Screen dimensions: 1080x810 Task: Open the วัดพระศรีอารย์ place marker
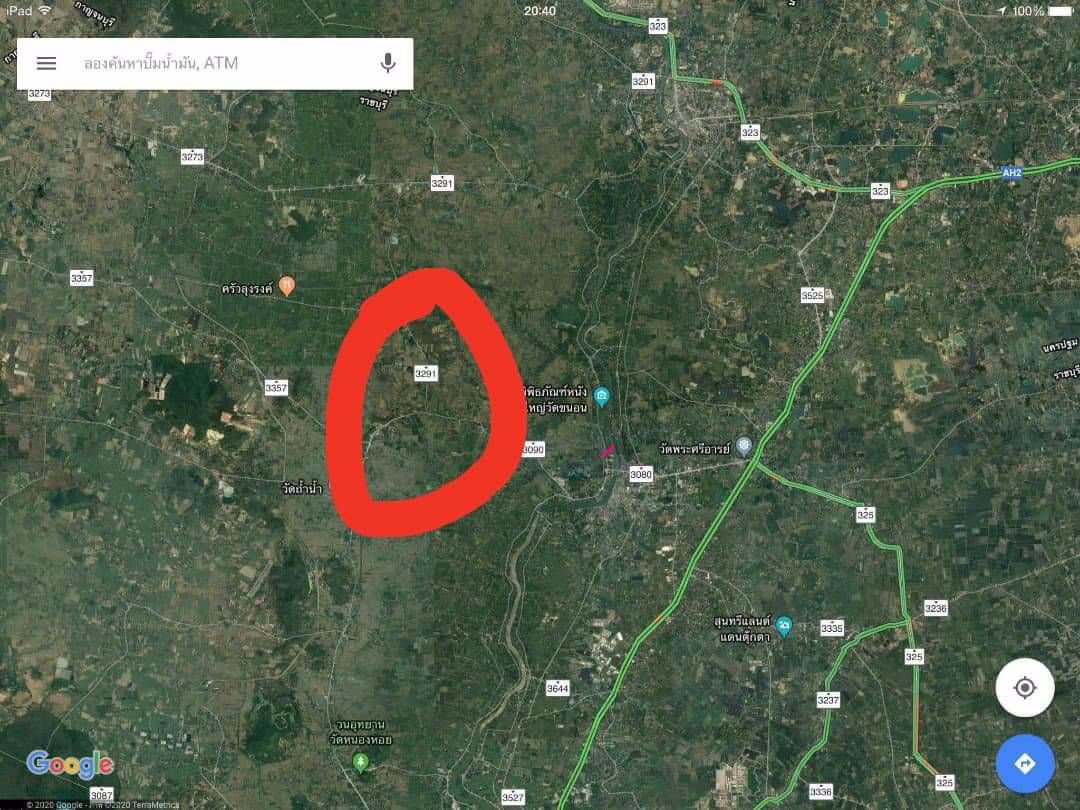(x=743, y=446)
